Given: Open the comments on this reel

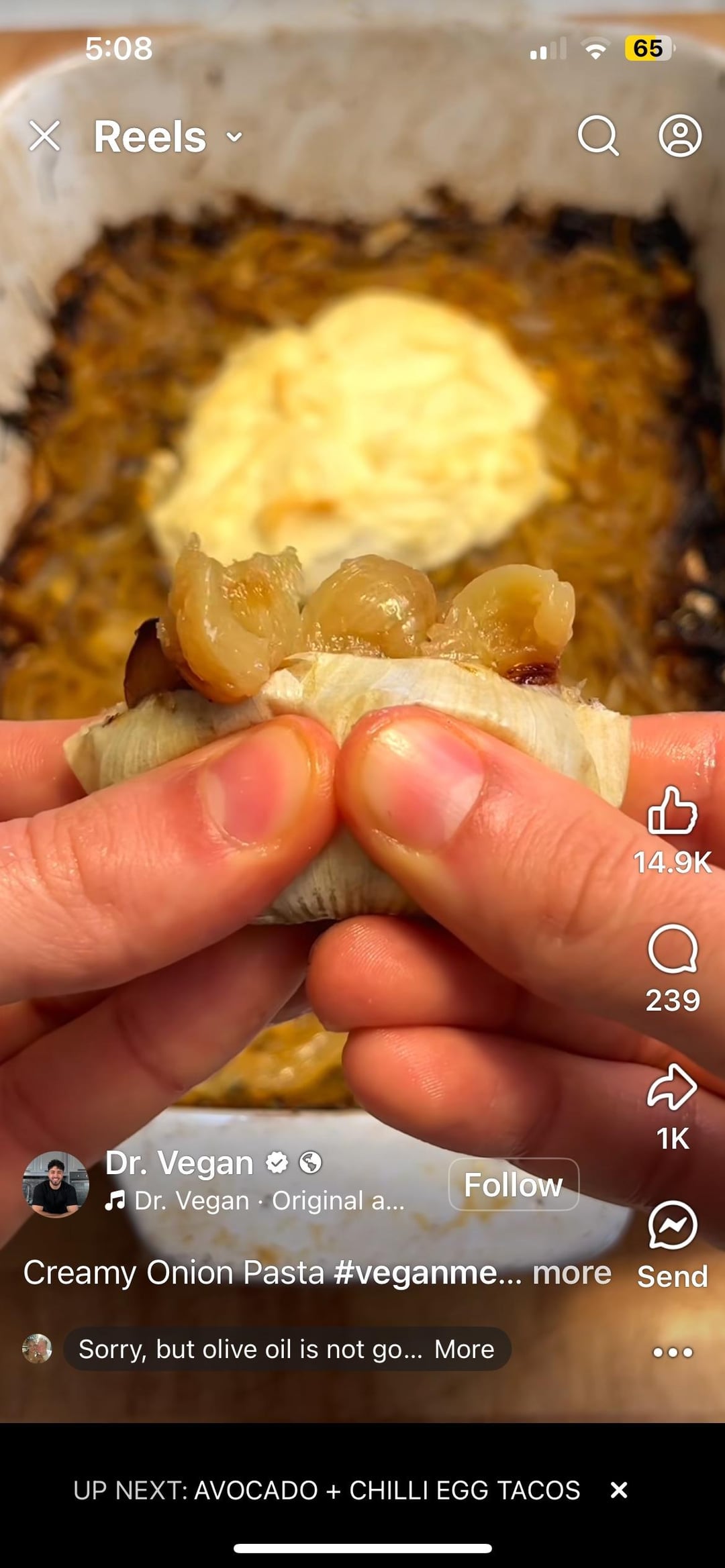Looking at the screenshot, I should [672, 949].
